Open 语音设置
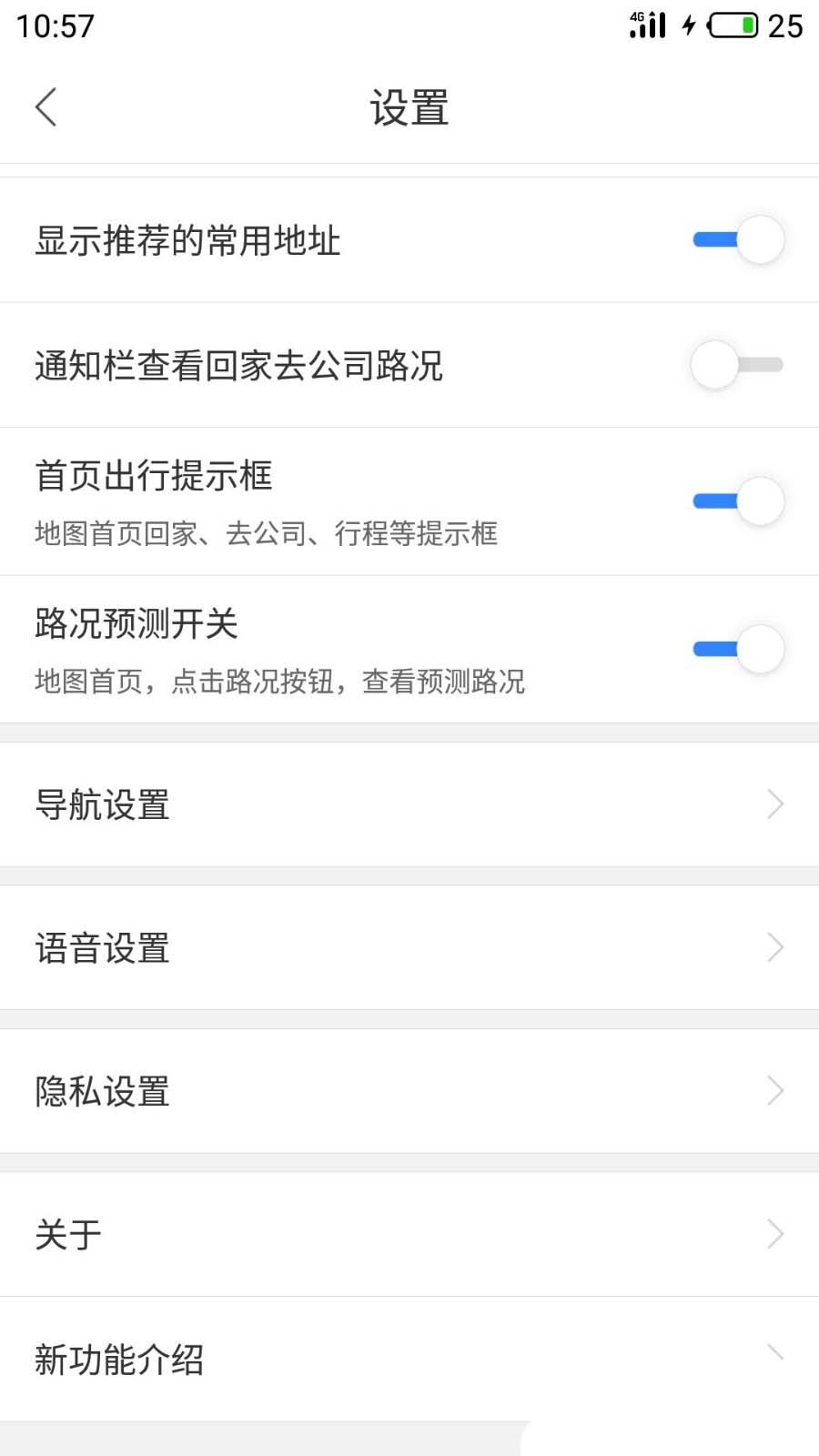Viewport: 819px width, 1456px height. click(409, 947)
